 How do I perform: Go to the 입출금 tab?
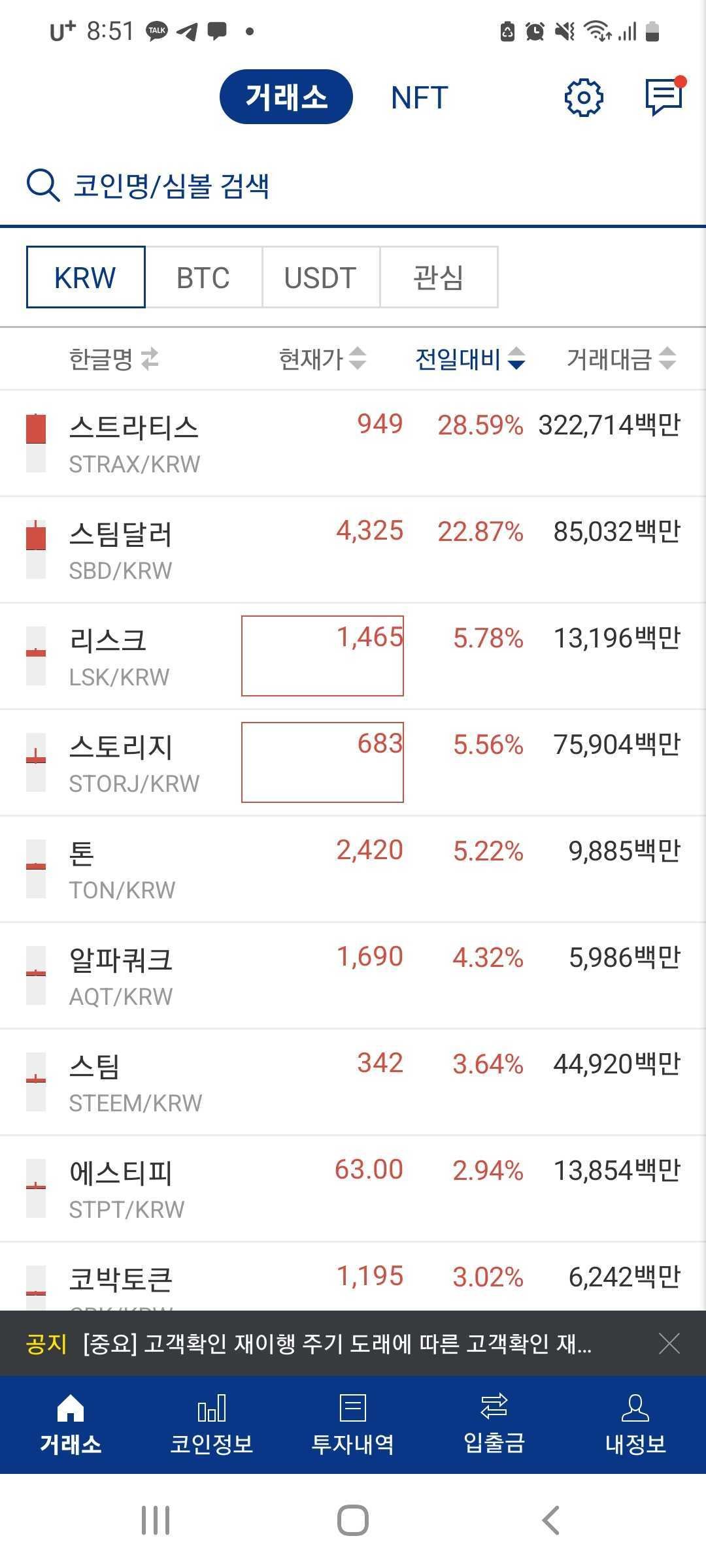(x=494, y=1425)
